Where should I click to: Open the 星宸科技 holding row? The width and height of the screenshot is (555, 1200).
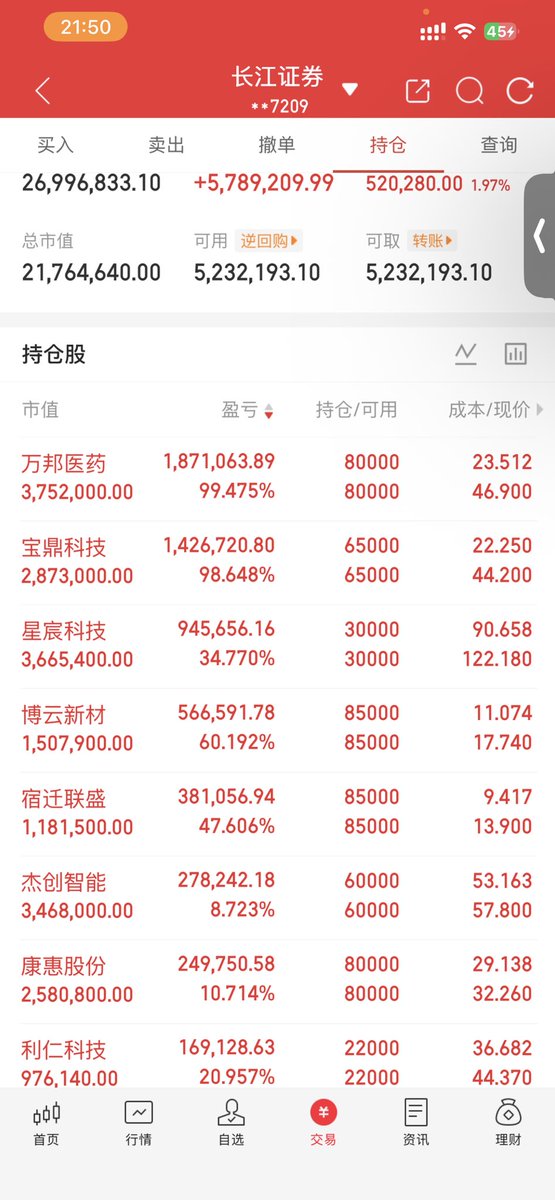point(277,645)
